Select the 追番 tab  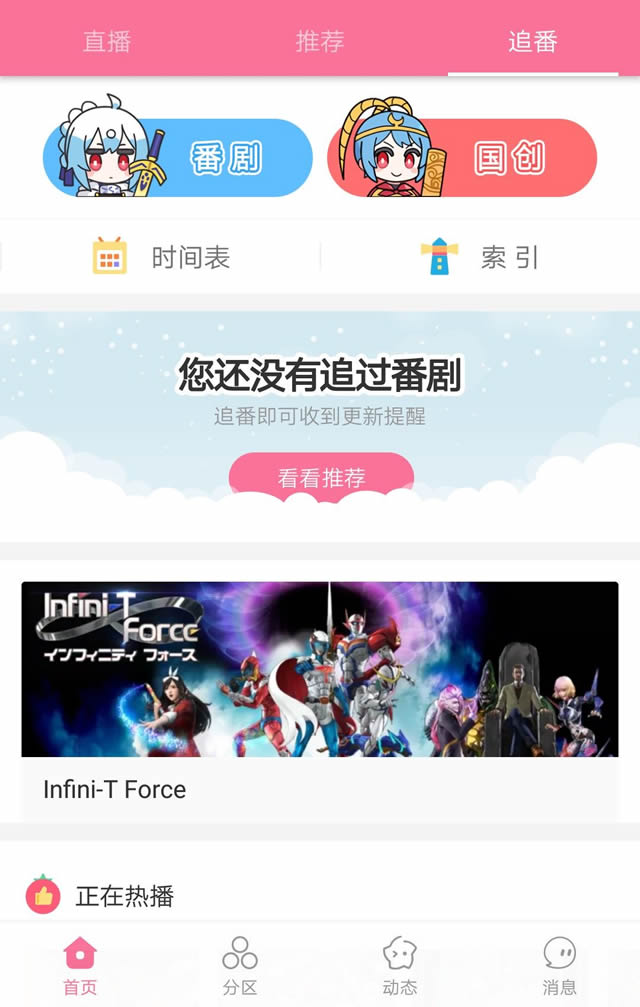[x=532, y=42]
